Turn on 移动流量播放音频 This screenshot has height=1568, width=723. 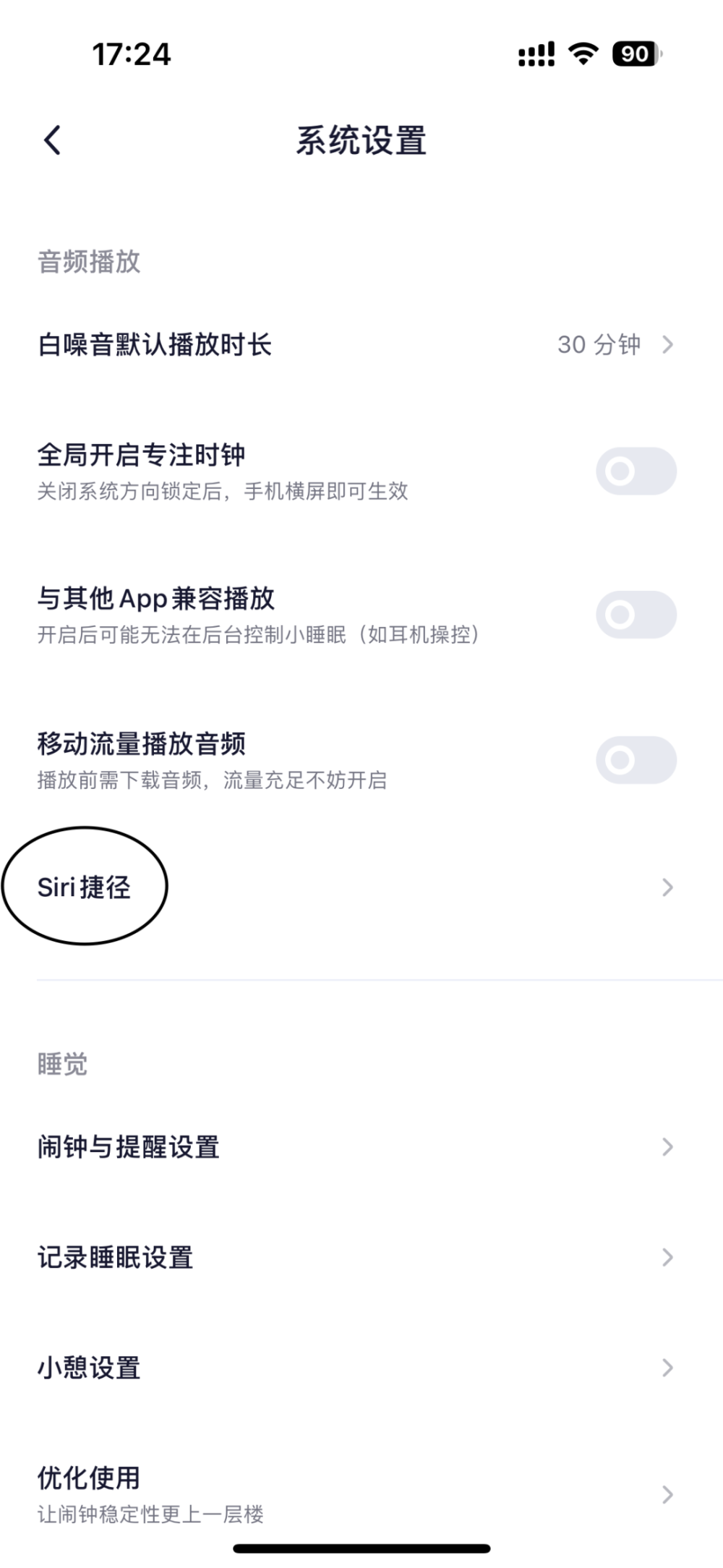click(x=636, y=760)
